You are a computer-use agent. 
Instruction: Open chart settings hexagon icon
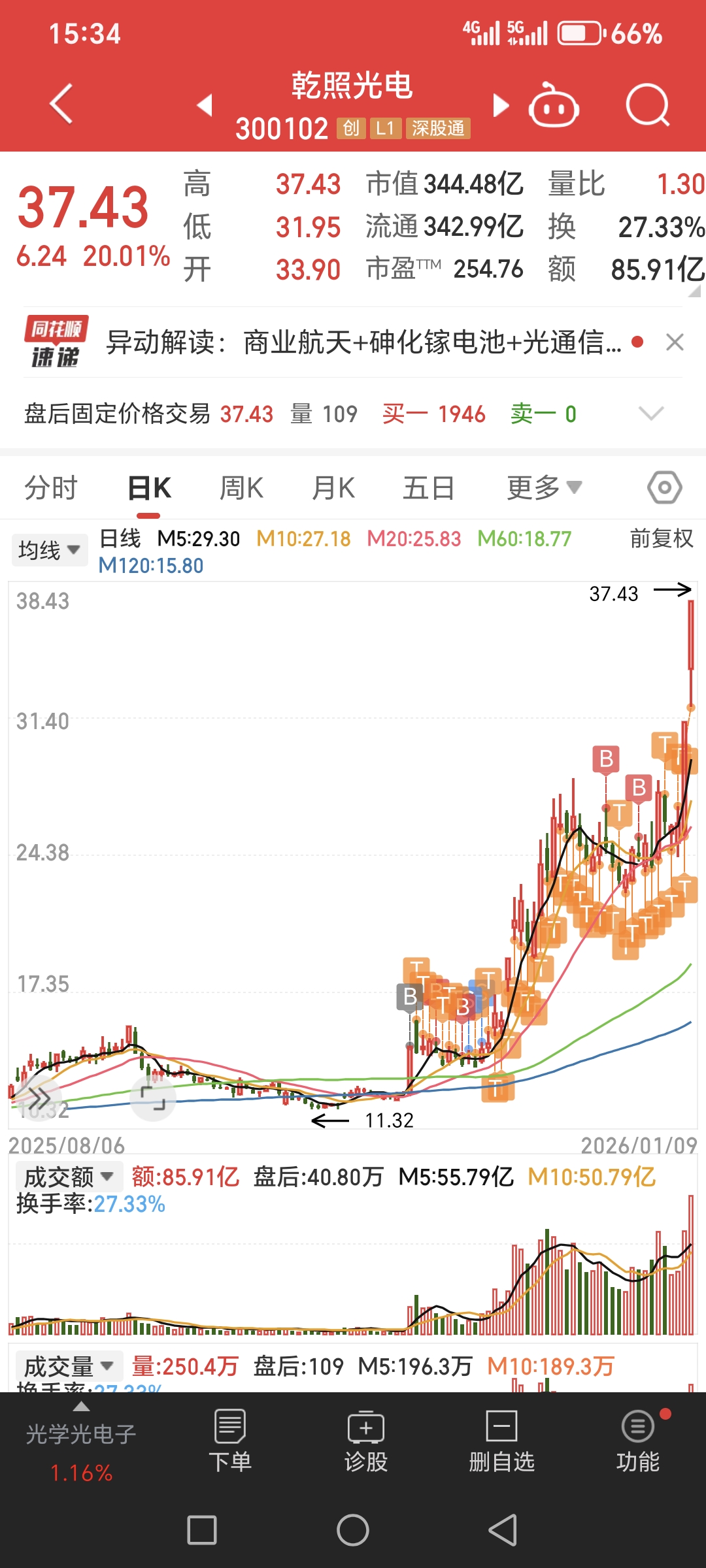pyautogui.click(x=664, y=488)
